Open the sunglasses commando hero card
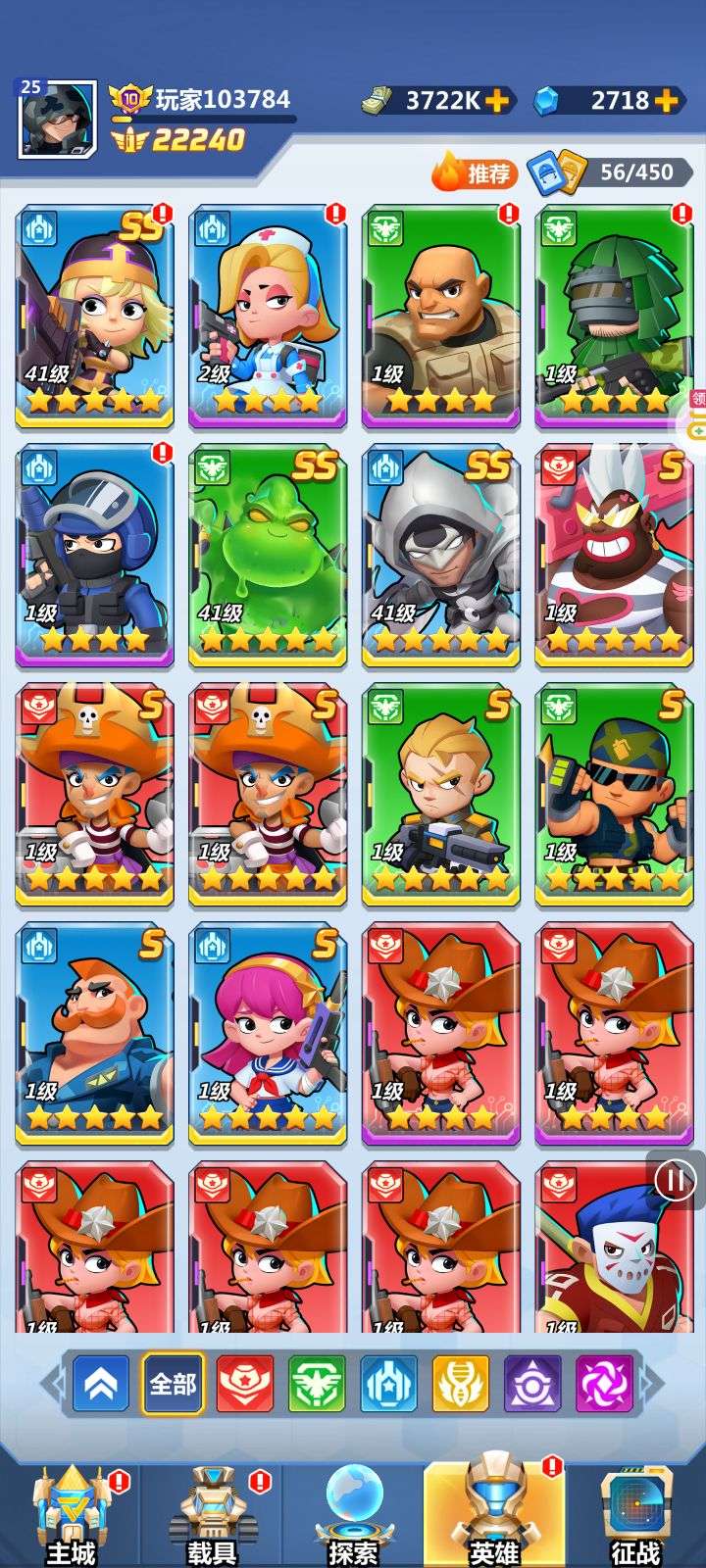706x1568 pixels. pos(613,794)
